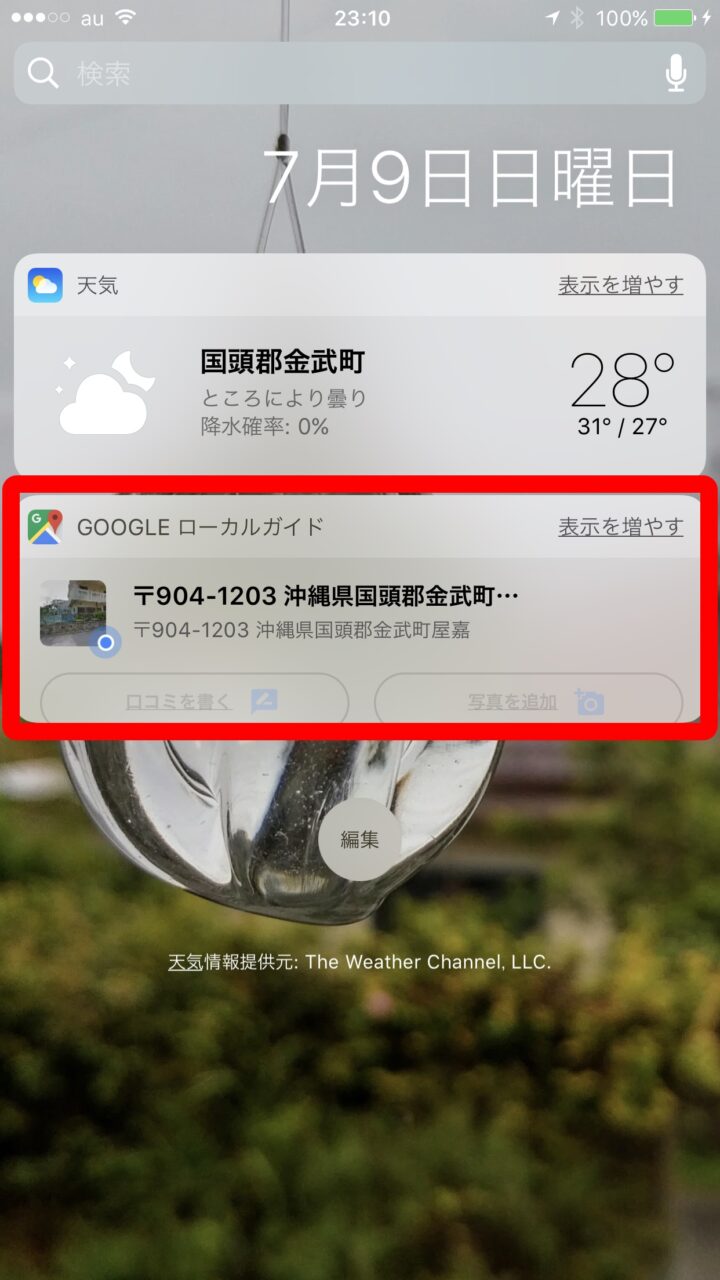Open the 天気 link in data attribution
This screenshot has height=1280, width=720.
185,962
